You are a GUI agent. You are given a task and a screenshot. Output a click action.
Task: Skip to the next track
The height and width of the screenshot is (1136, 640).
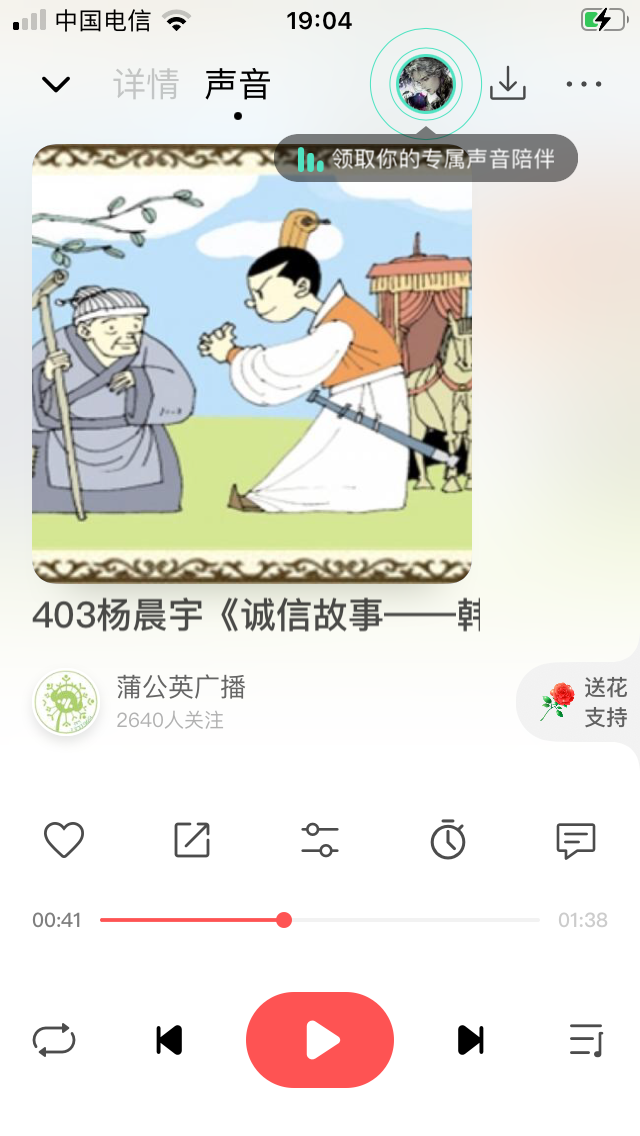[471, 1040]
